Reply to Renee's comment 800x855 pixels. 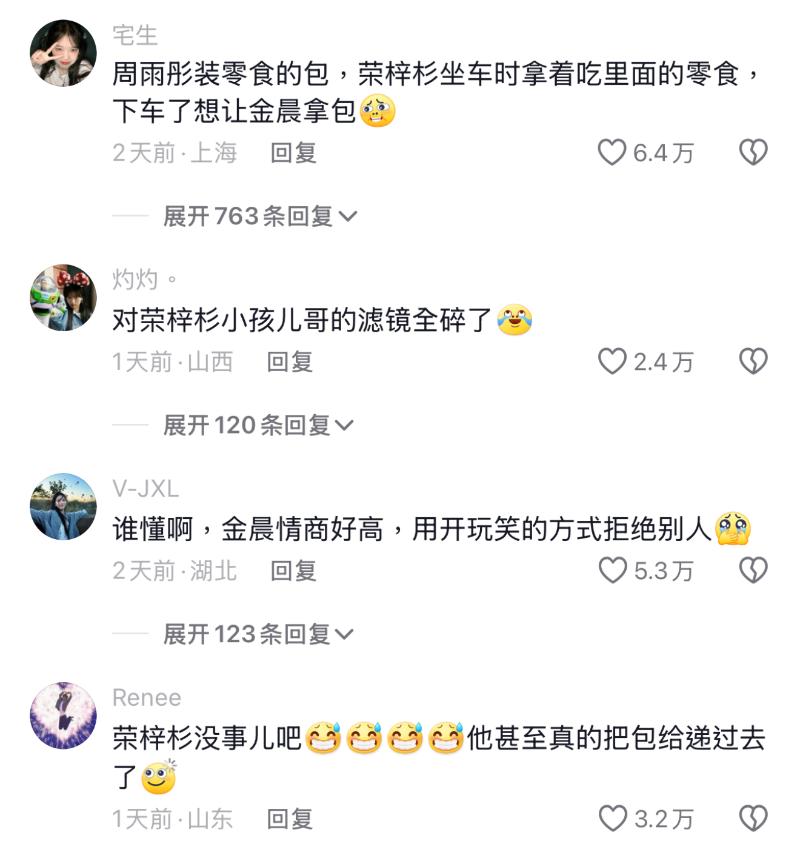point(290,820)
